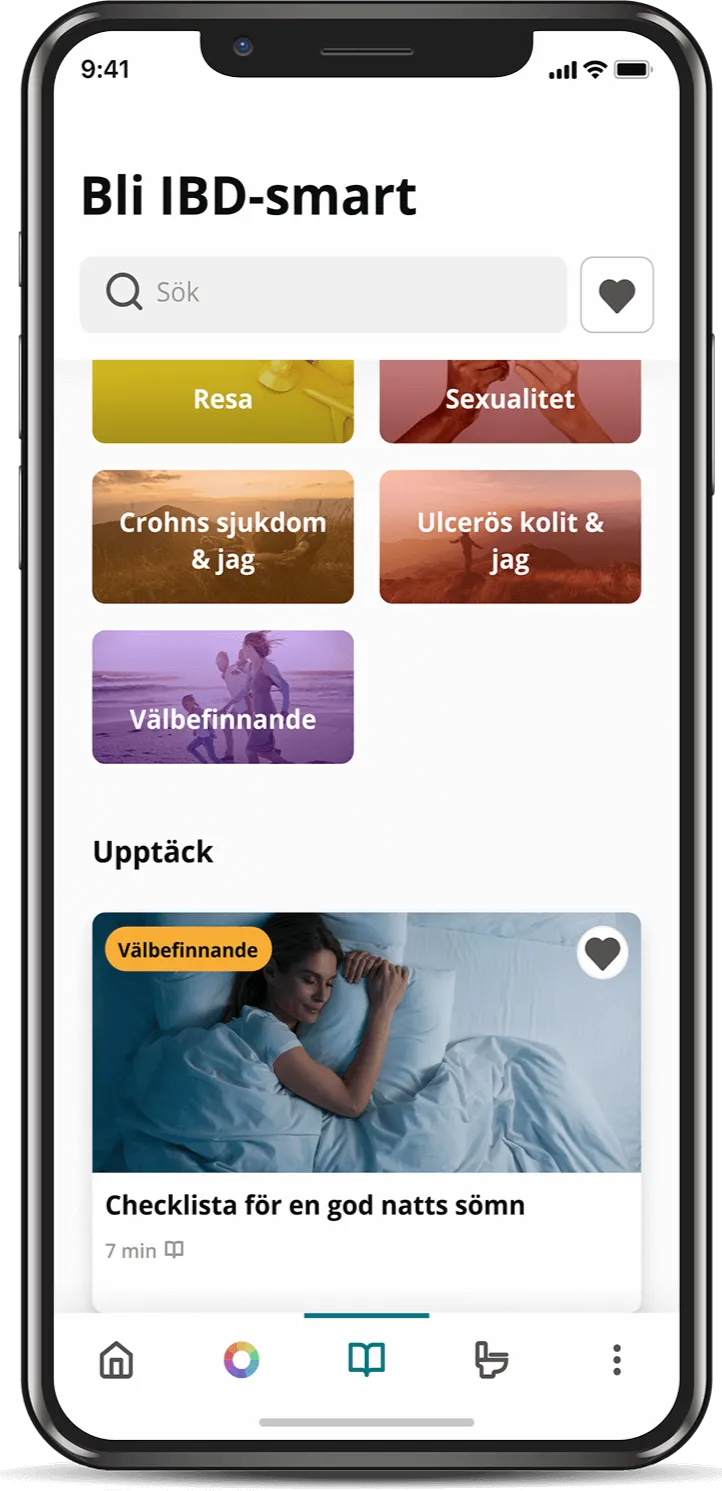
Task: Open the Sexualitet category
Action: point(510,402)
